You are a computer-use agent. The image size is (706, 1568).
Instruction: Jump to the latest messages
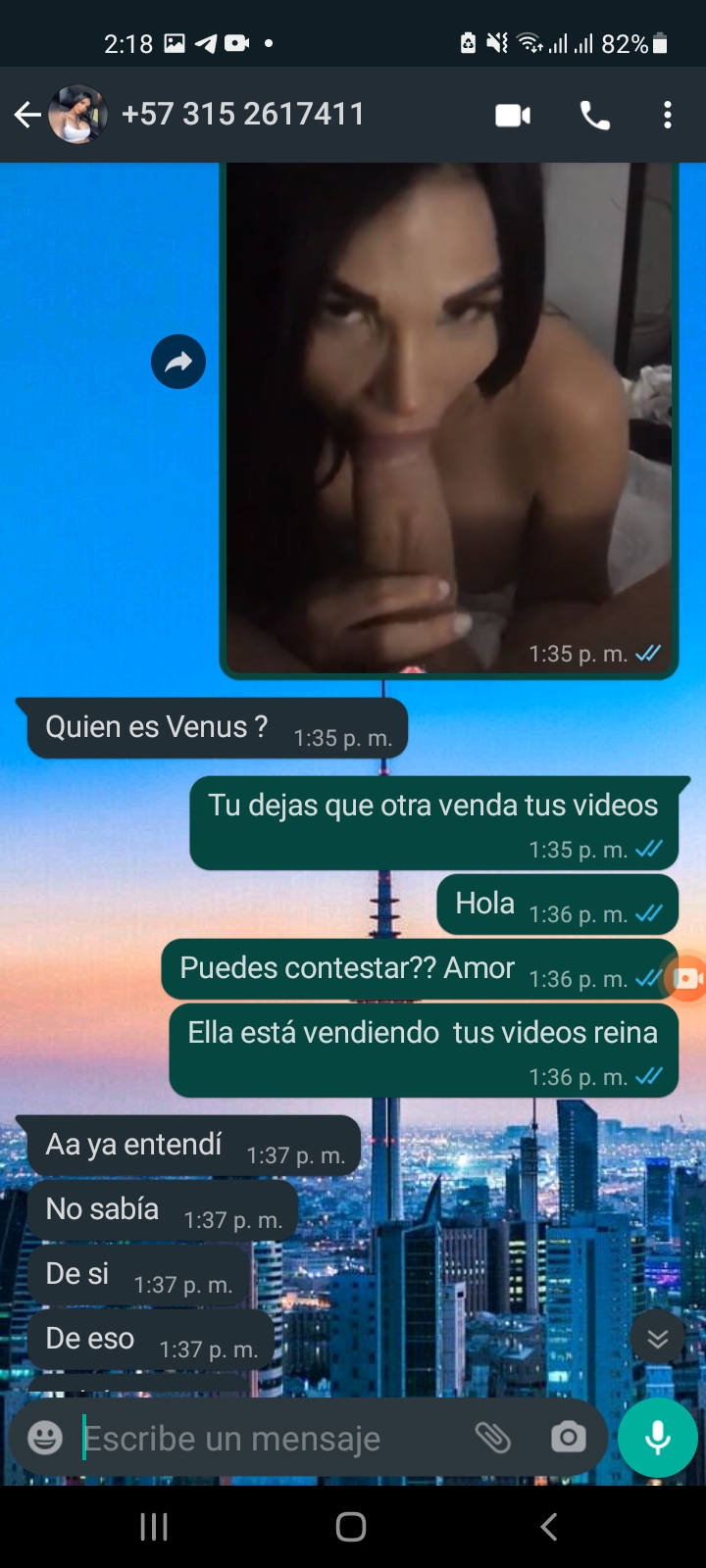(657, 1339)
